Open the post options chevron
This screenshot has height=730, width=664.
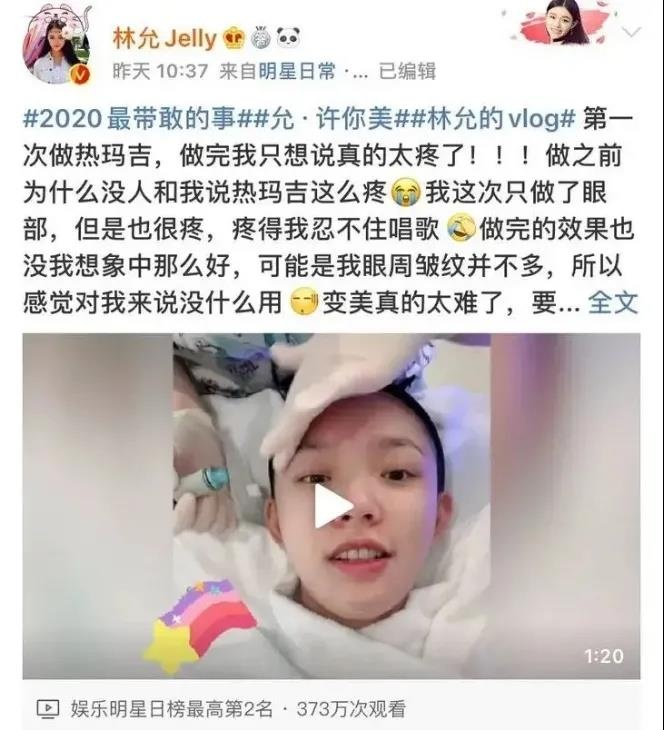point(630,32)
